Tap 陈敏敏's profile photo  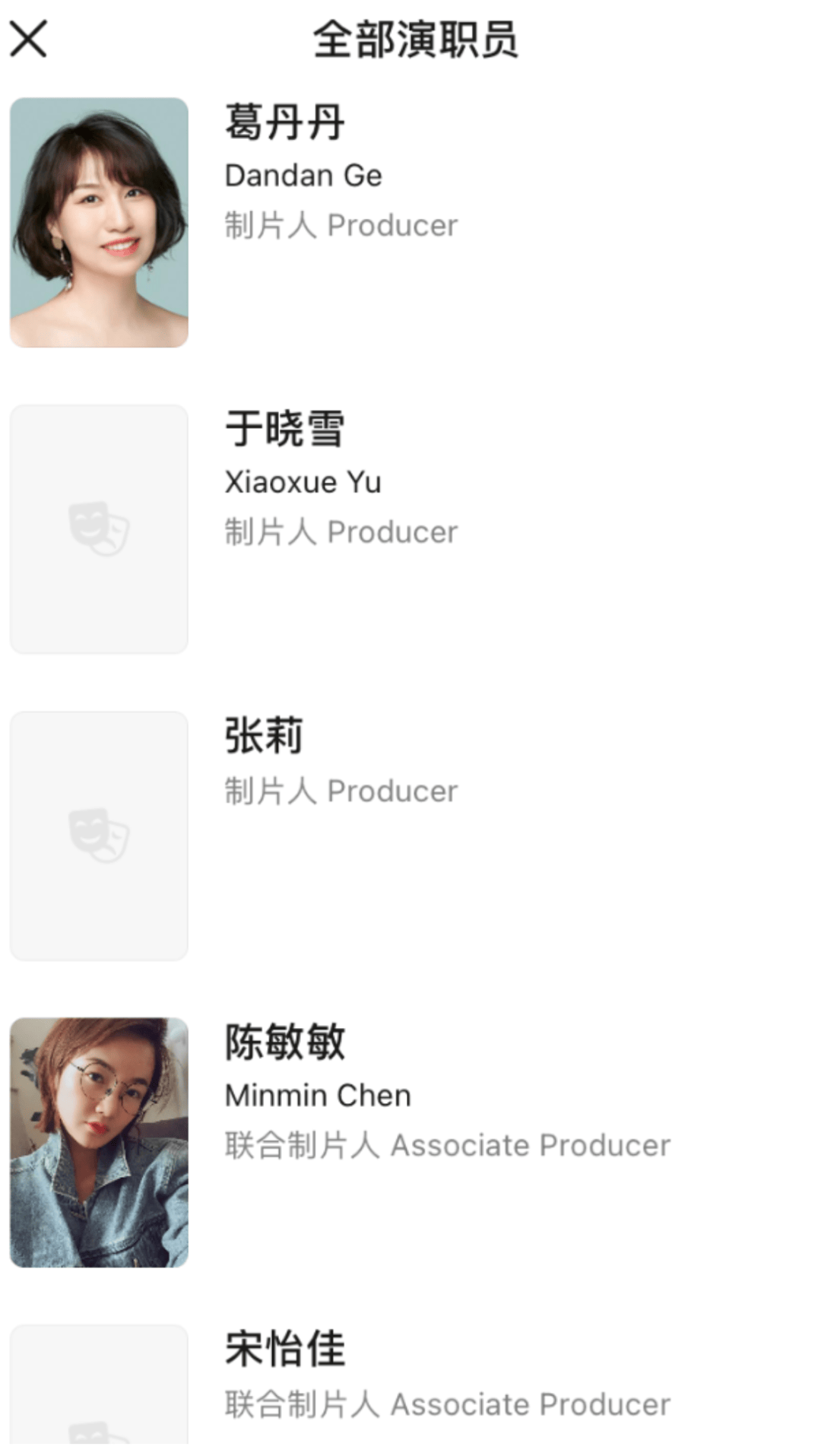tap(99, 1140)
